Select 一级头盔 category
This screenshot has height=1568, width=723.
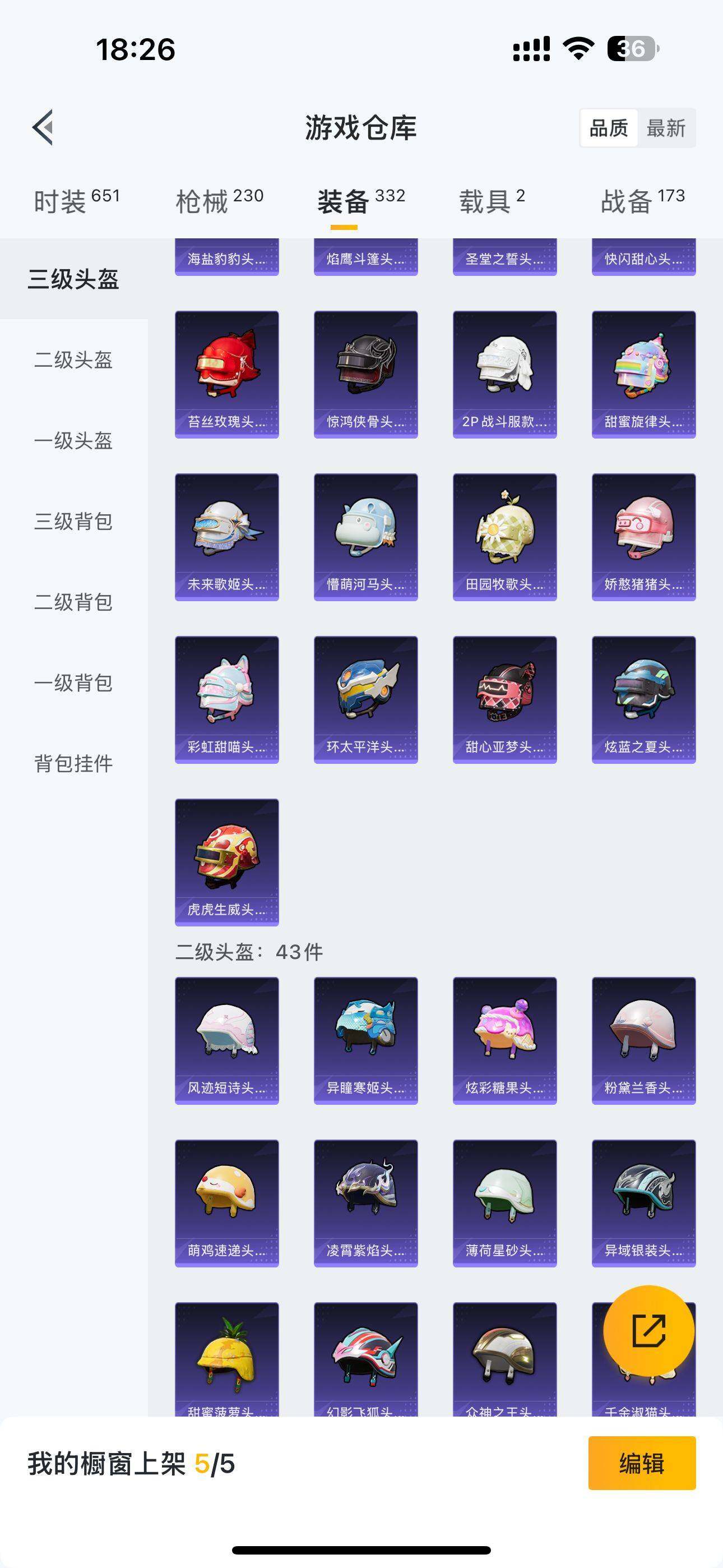(x=73, y=441)
